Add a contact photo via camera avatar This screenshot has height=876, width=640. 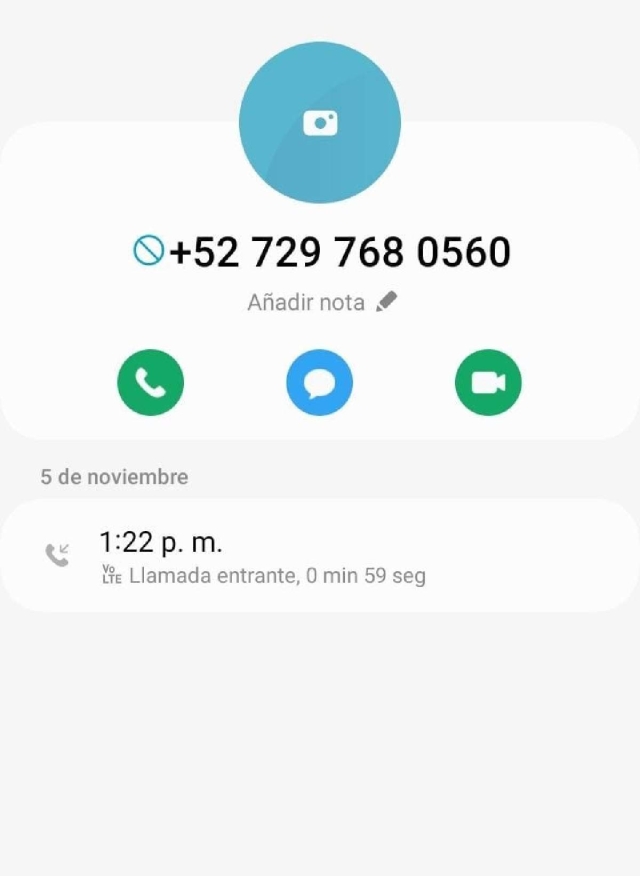tap(320, 123)
